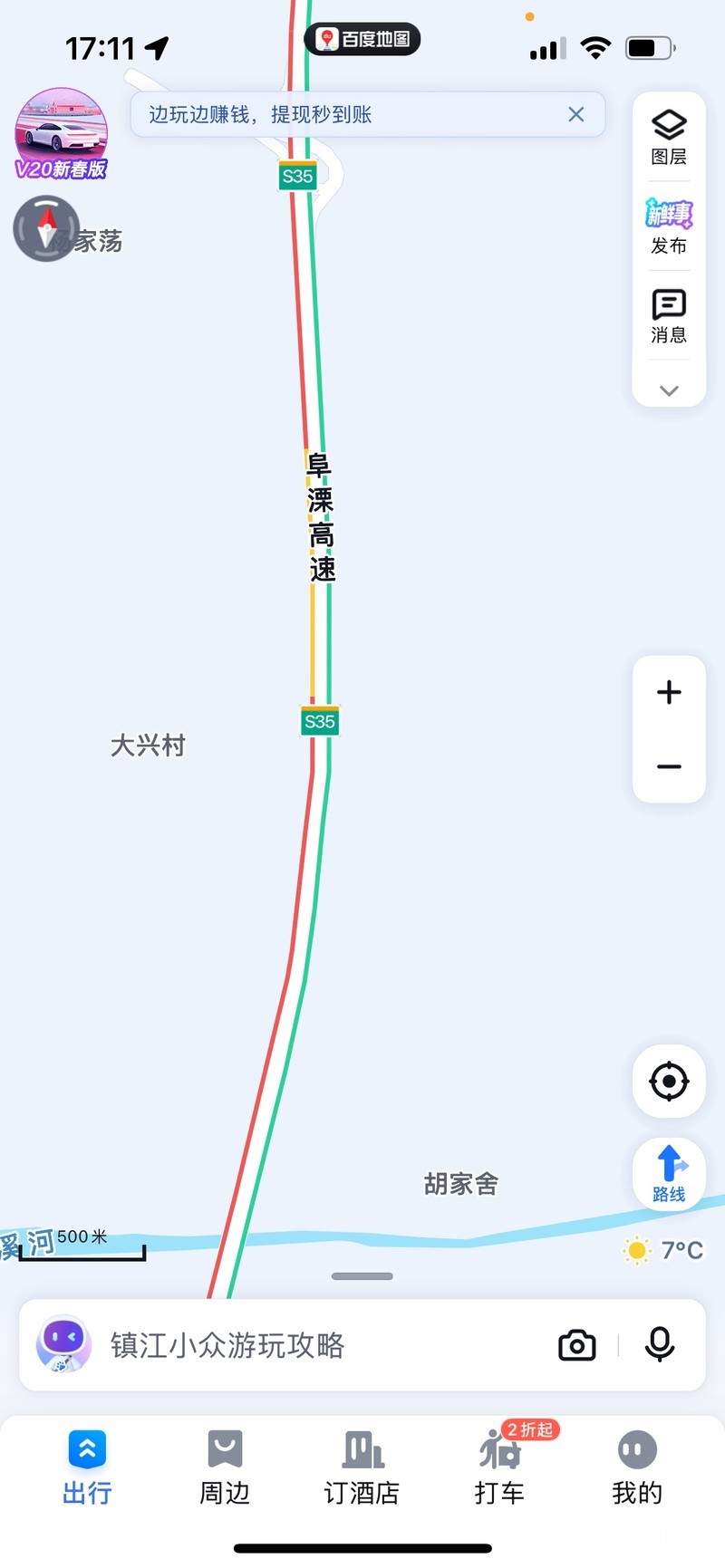The height and width of the screenshot is (1568, 725).
Task: Tap the compass to reset orientation
Action: (46, 228)
